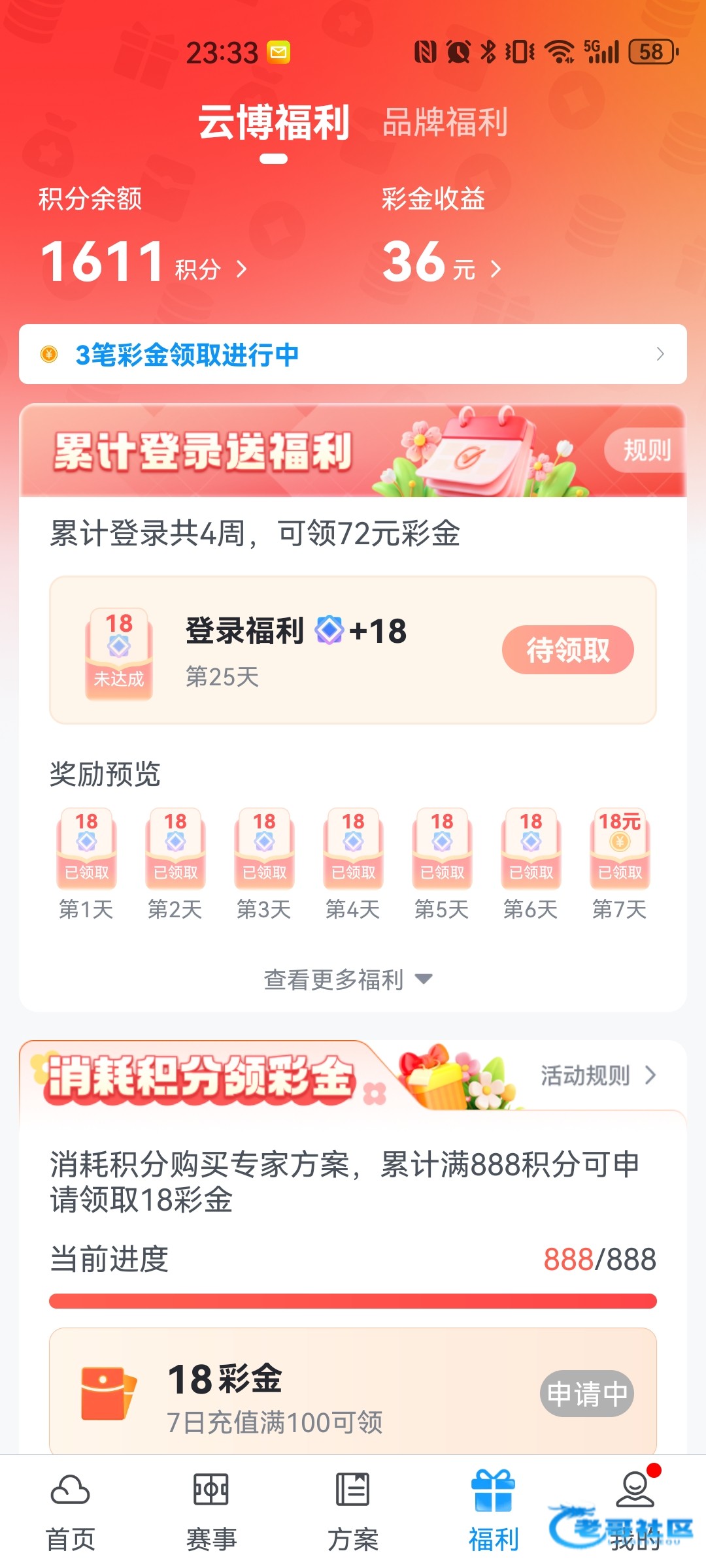Open the 1611 积分 balance details
Image resolution: width=706 pixels, height=1568 pixels.
pyautogui.click(x=144, y=263)
